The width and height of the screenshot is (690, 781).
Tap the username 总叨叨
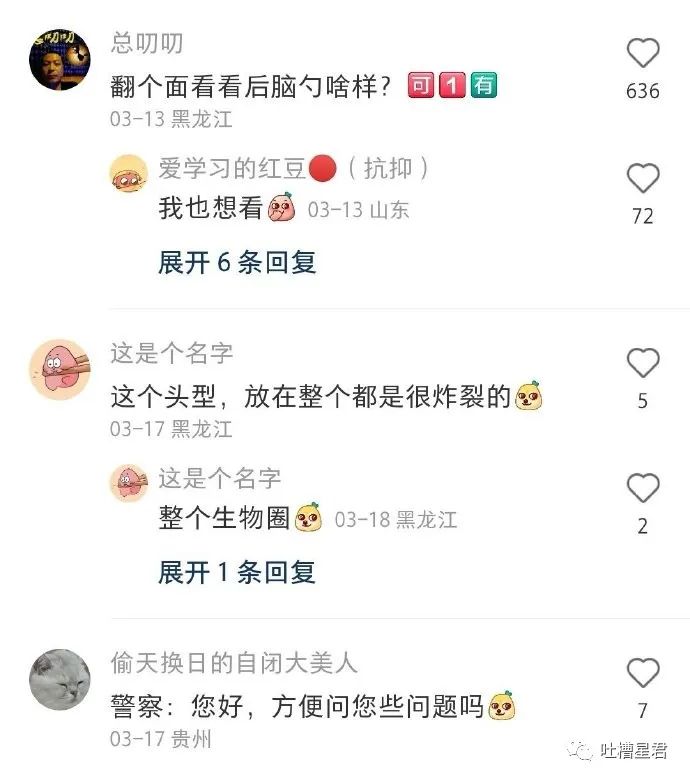tap(147, 43)
